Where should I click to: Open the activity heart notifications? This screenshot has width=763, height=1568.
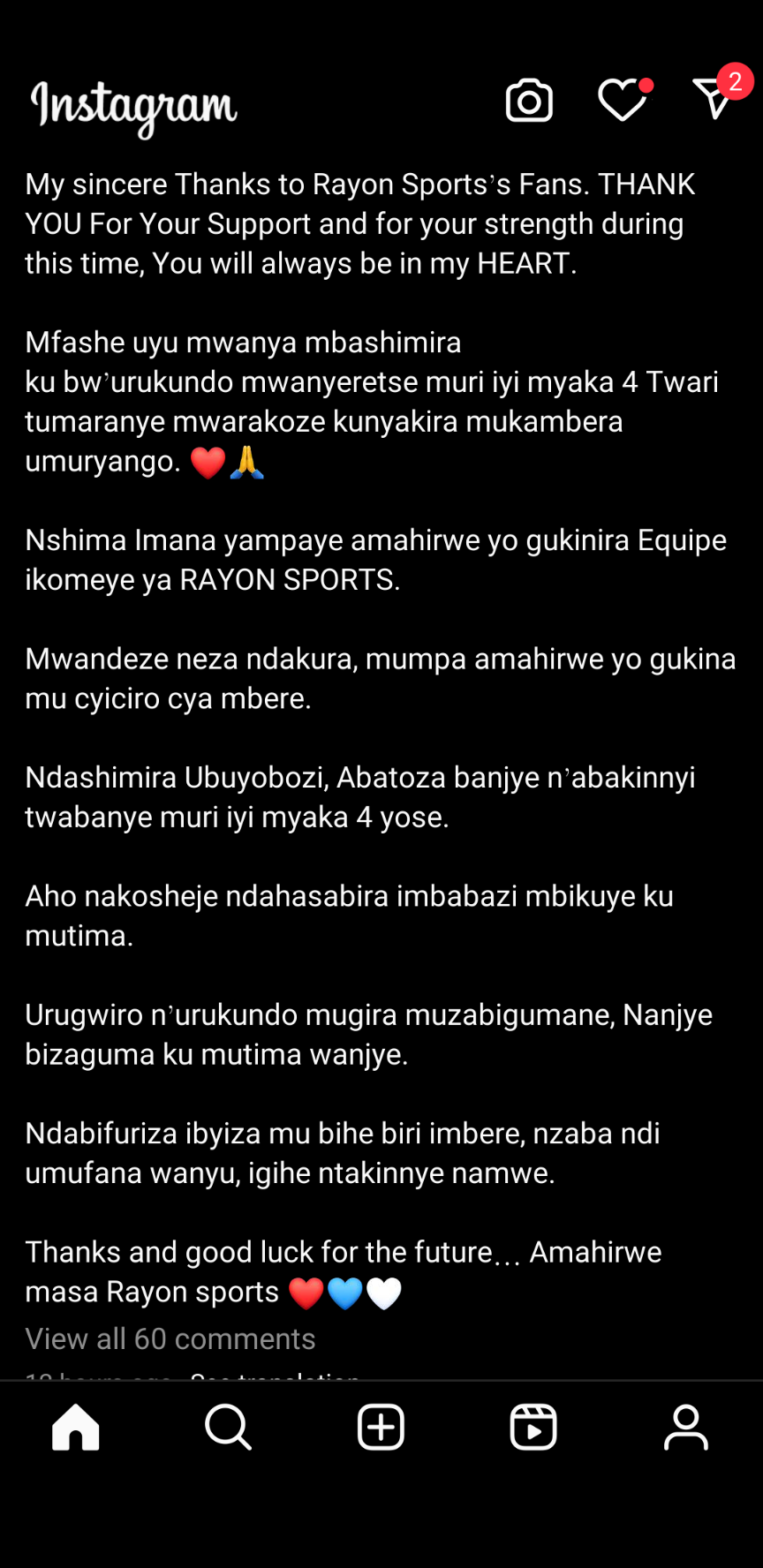[x=623, y=100]
